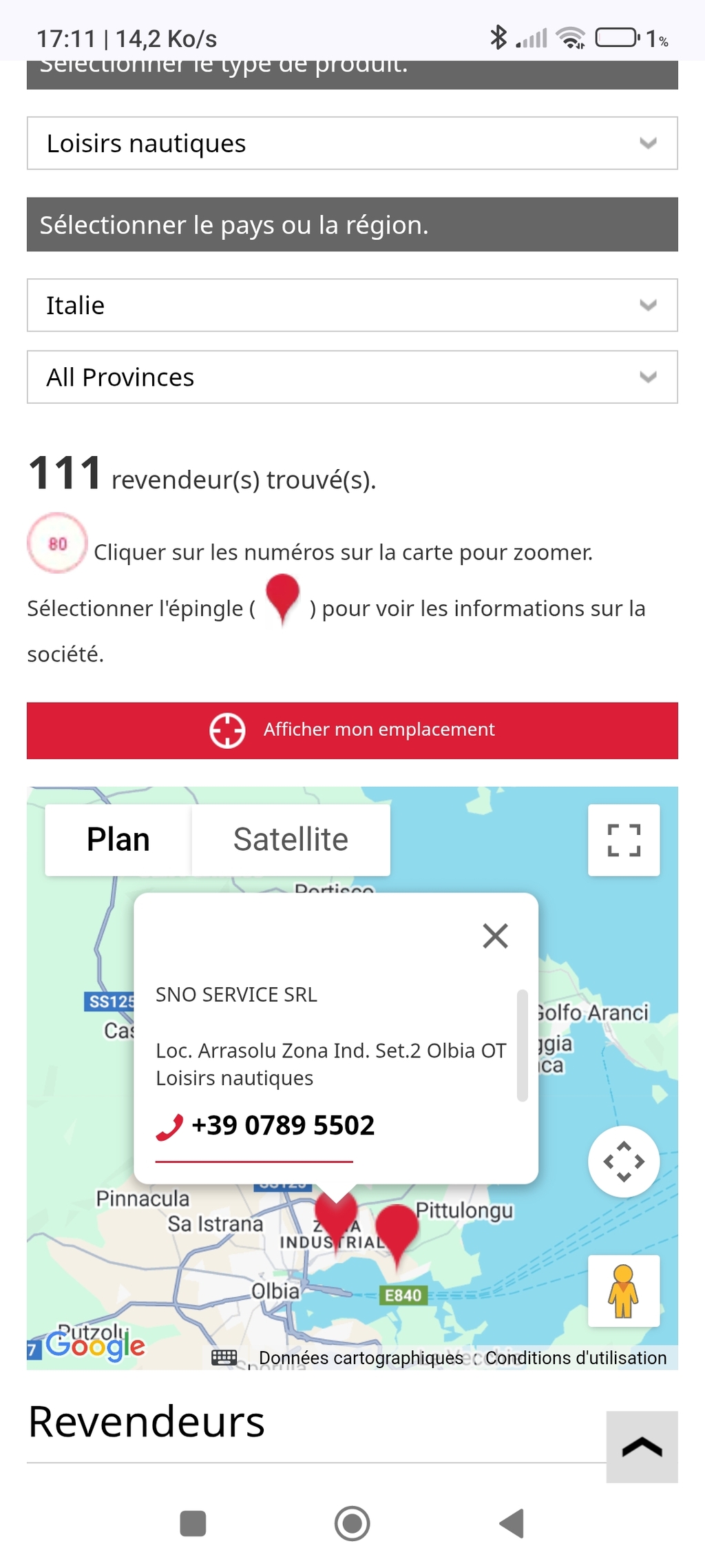The image size is (705, 1568).
Task: Open Conditions d'utilisation link
Action: pyautogui.click(x=576, y=1358)
